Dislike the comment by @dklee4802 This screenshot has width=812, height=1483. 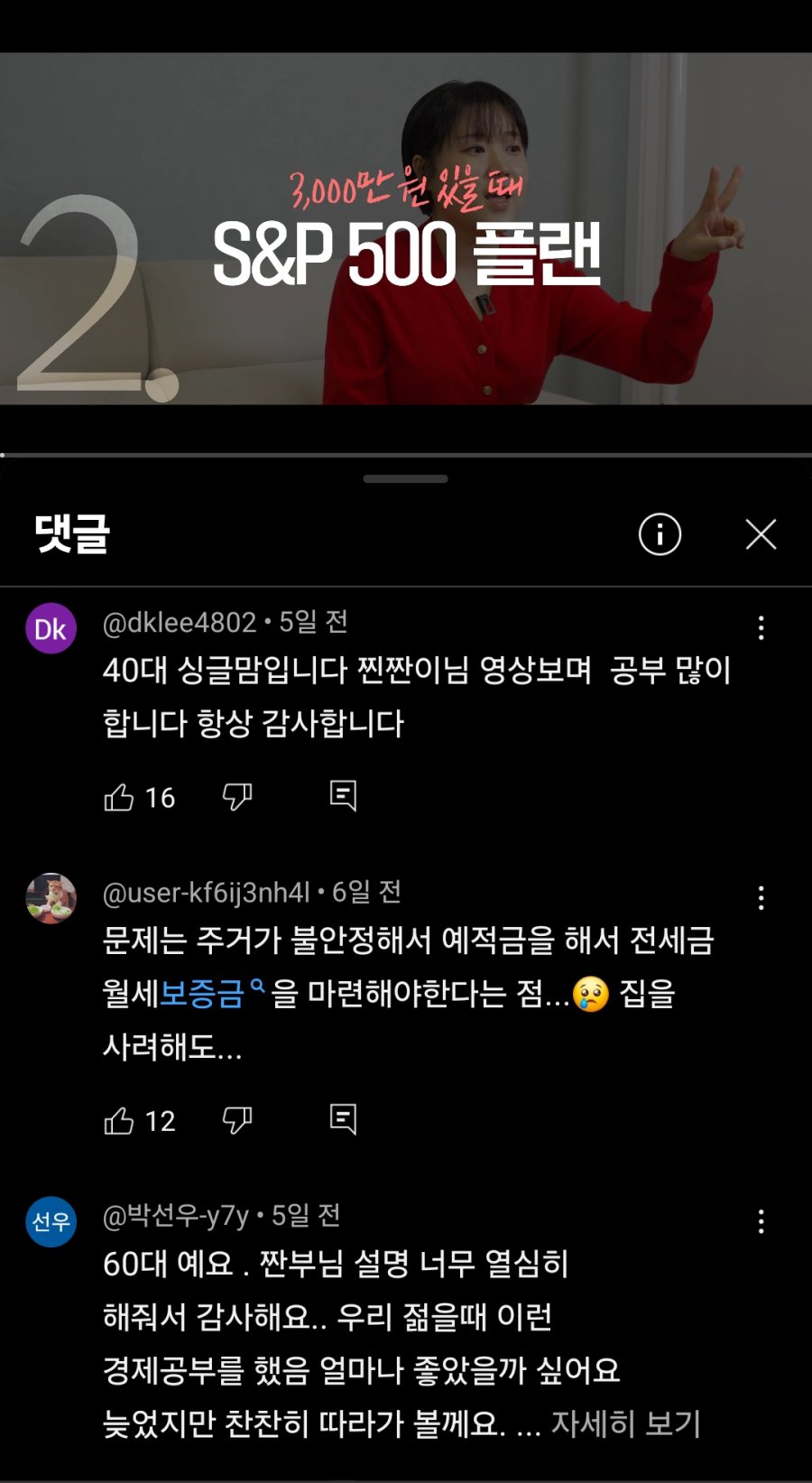pyautogui.click(x=237, y=796)
